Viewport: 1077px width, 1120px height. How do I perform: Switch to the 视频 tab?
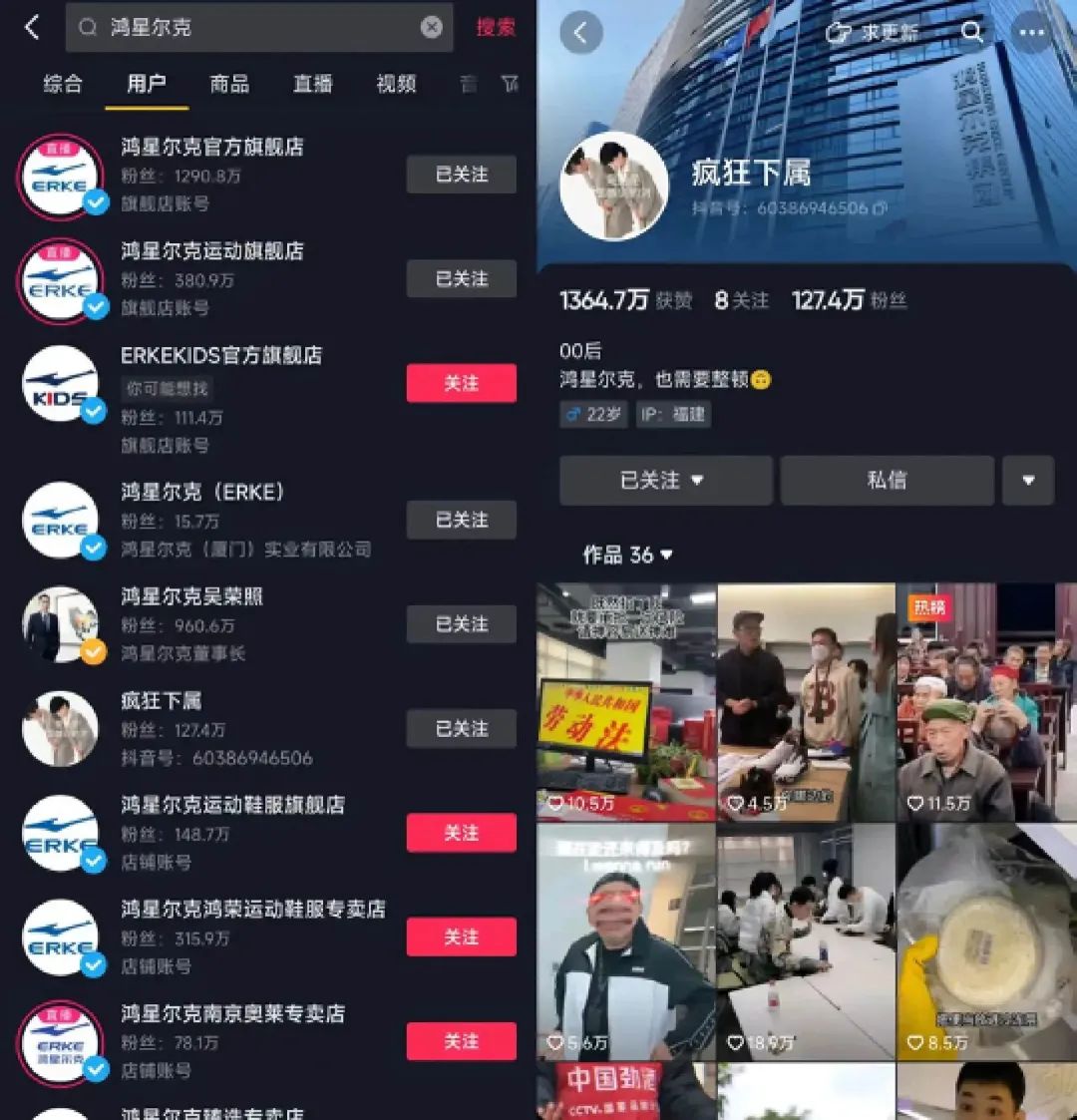[396, 84]
